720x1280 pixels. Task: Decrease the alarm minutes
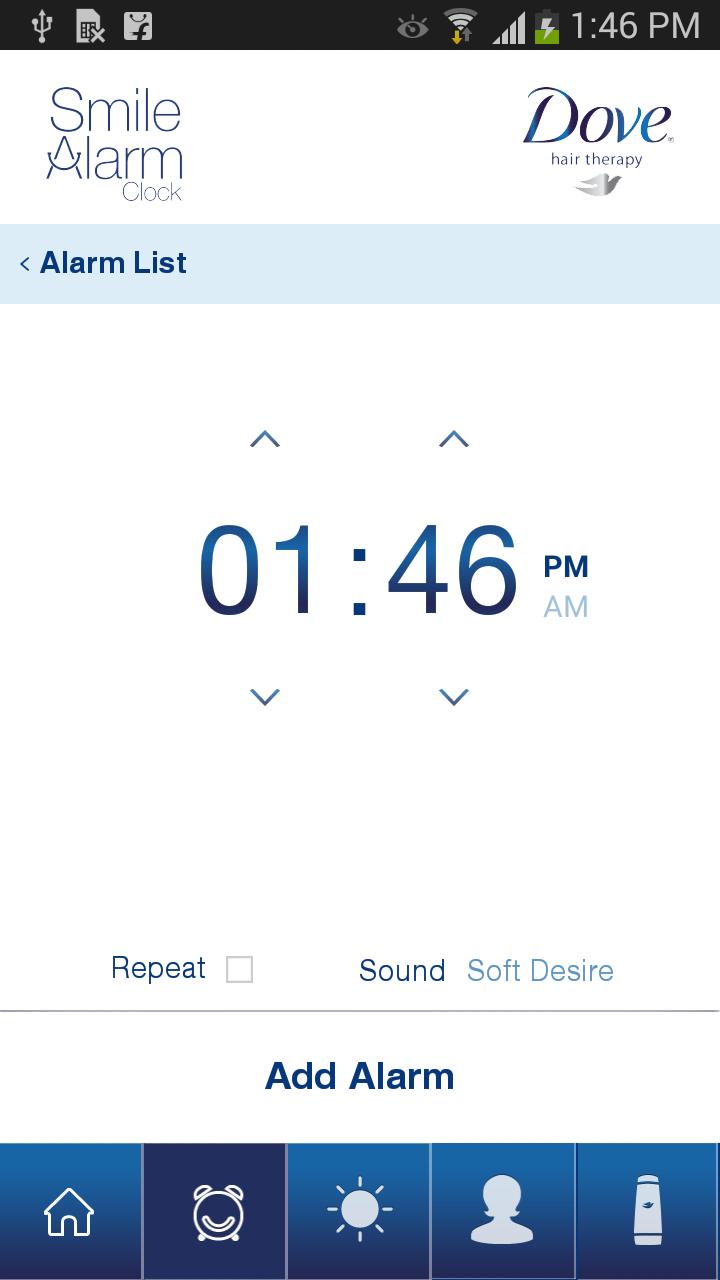click(x=454, y=697)
